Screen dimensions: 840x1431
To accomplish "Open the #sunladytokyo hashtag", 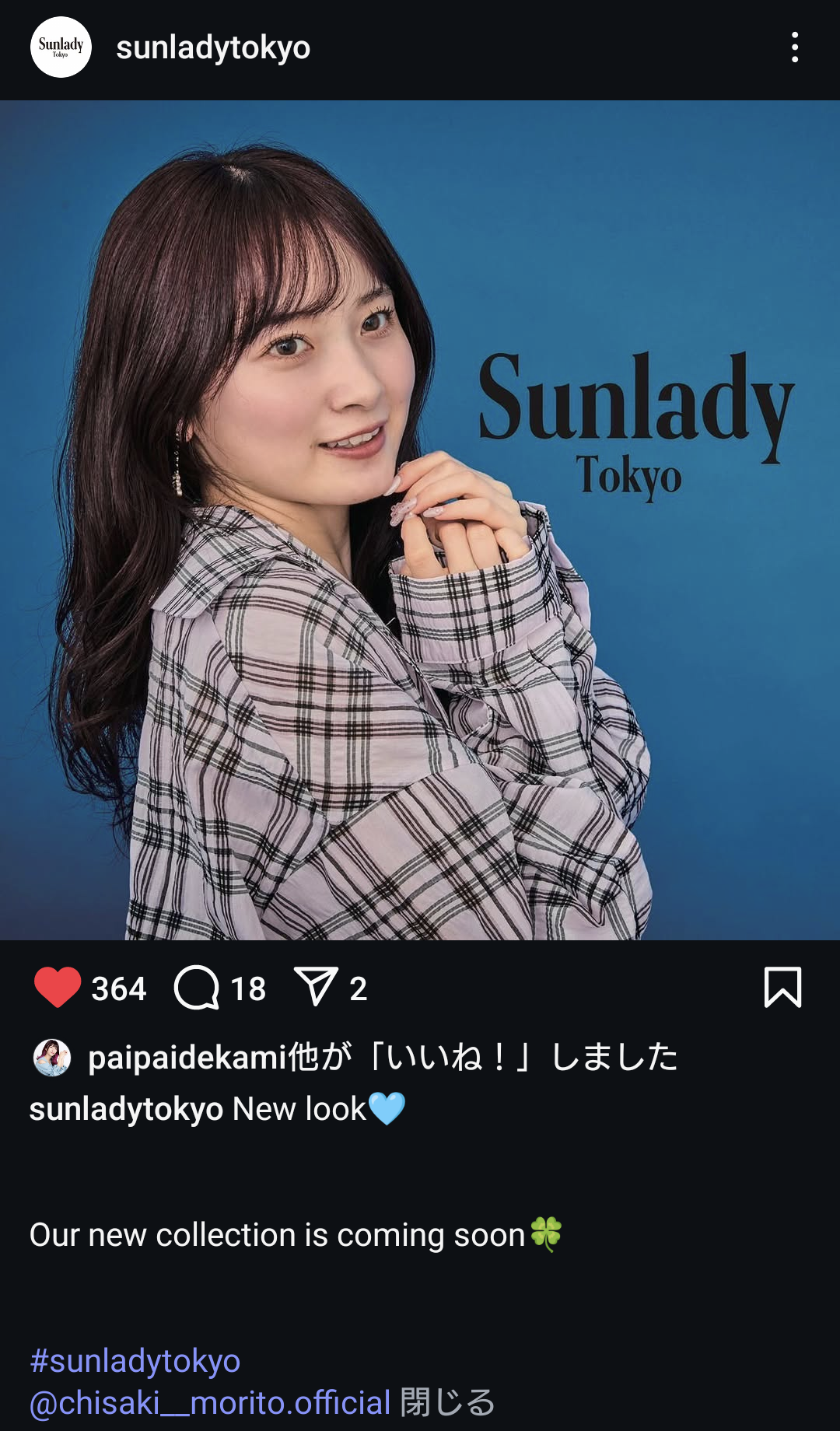I will 135,1361.
